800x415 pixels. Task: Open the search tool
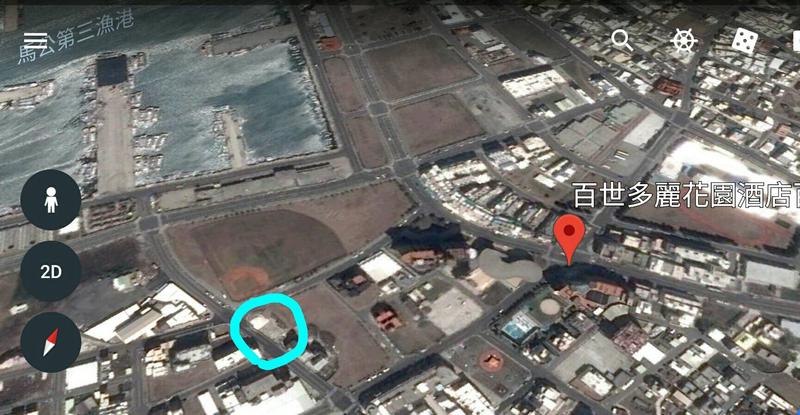622,40
